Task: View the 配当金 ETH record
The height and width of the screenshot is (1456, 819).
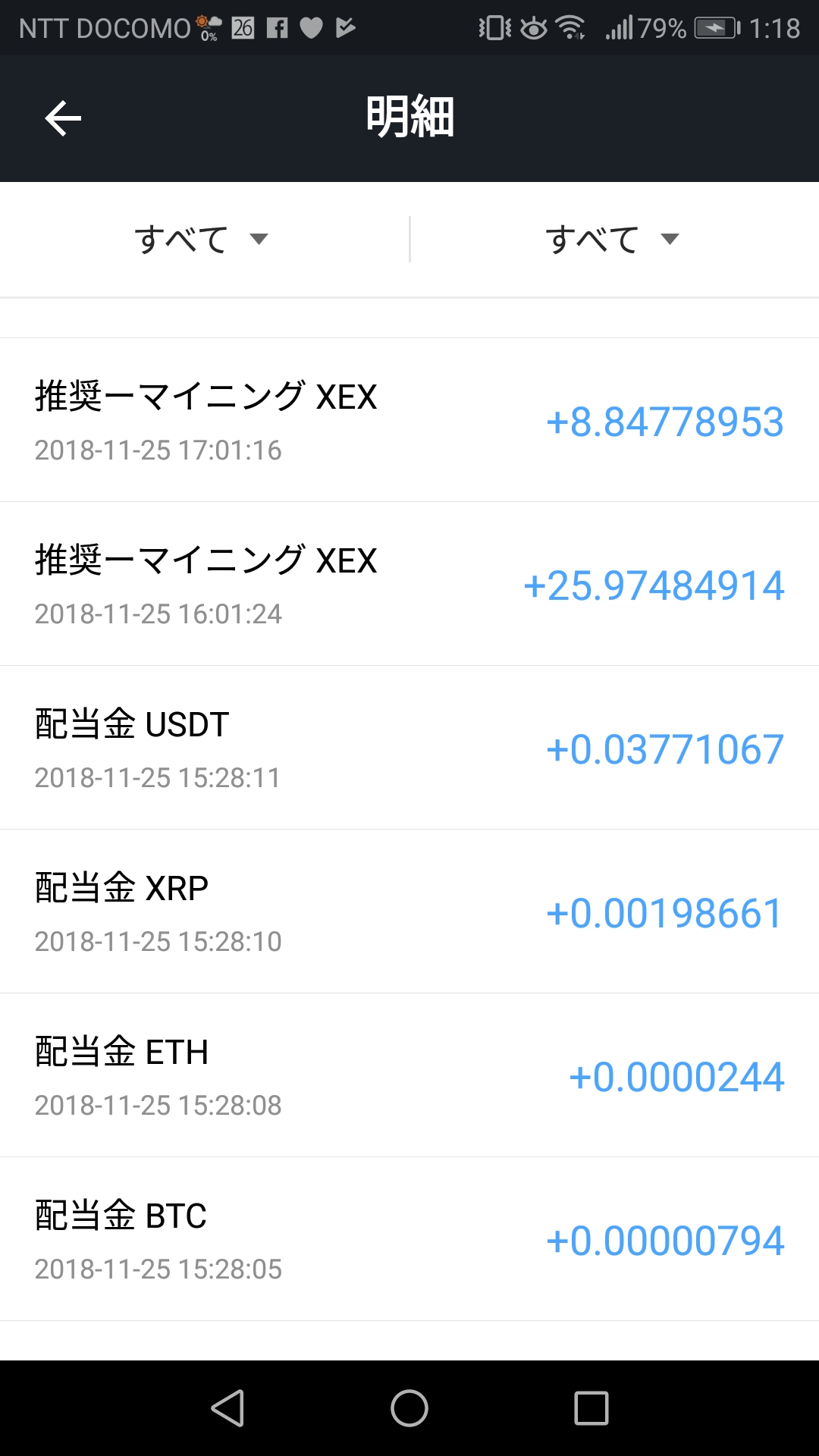Action: click(x=409, y=1075)
